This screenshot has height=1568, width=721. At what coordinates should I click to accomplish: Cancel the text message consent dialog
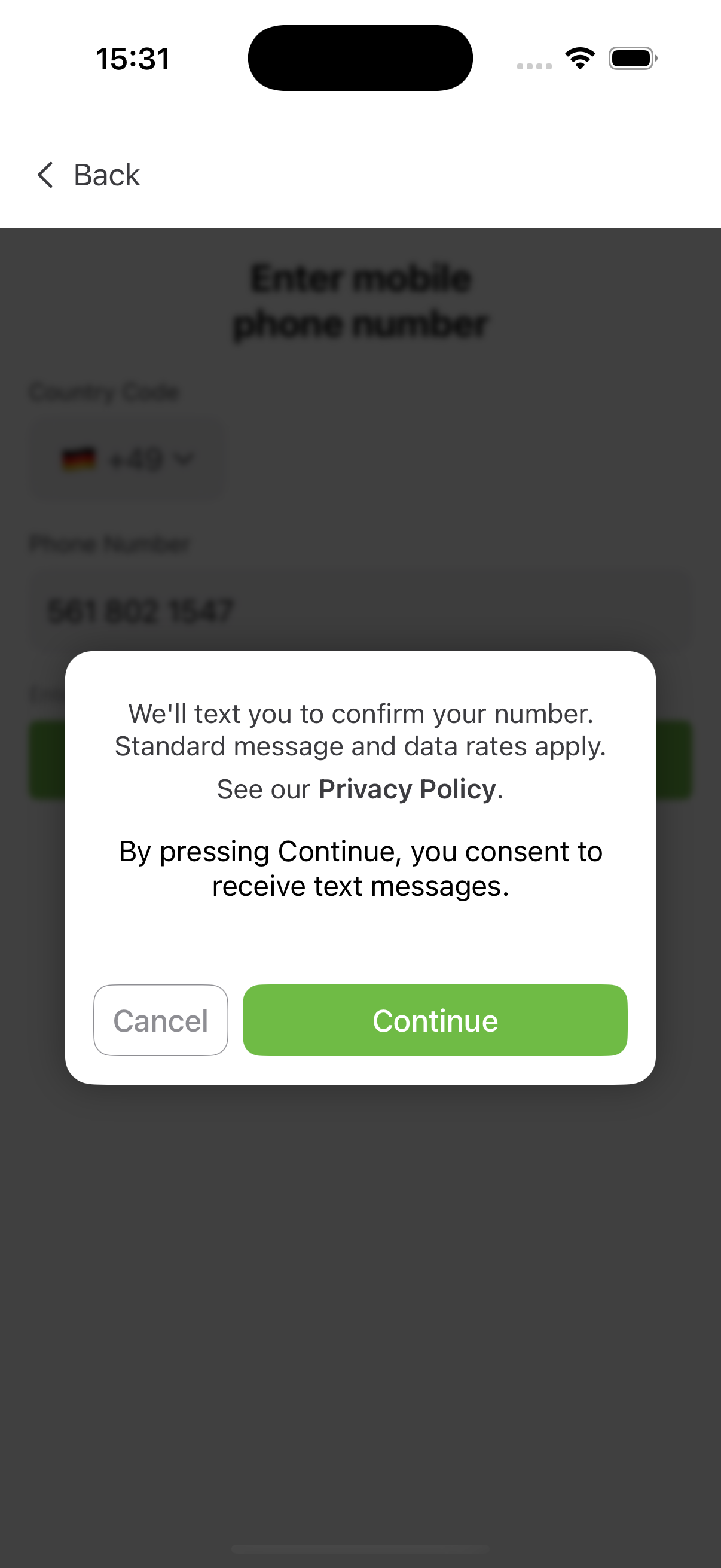pos(161,1020)
